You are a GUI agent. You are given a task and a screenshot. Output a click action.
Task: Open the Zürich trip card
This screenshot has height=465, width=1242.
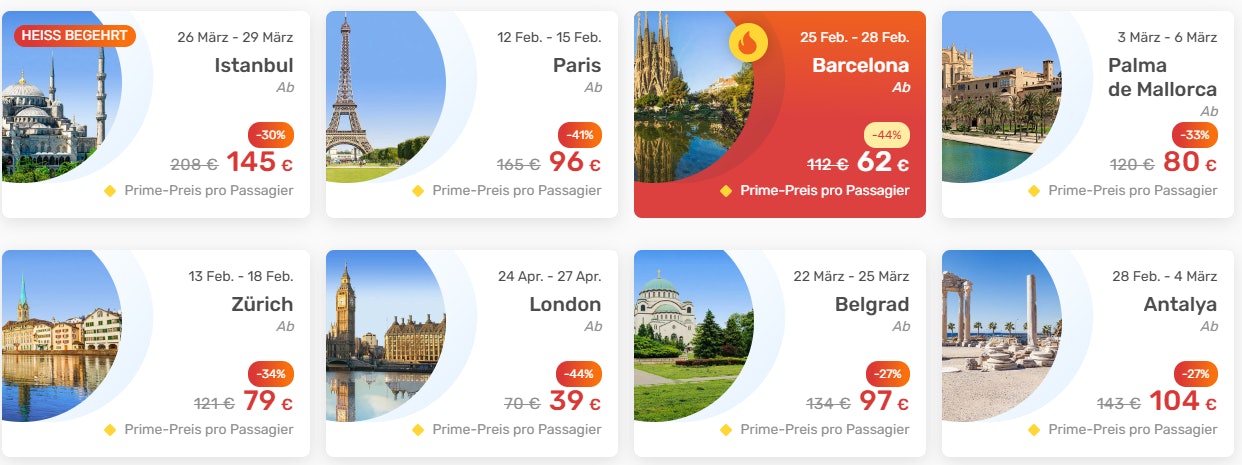pos(155,353)
